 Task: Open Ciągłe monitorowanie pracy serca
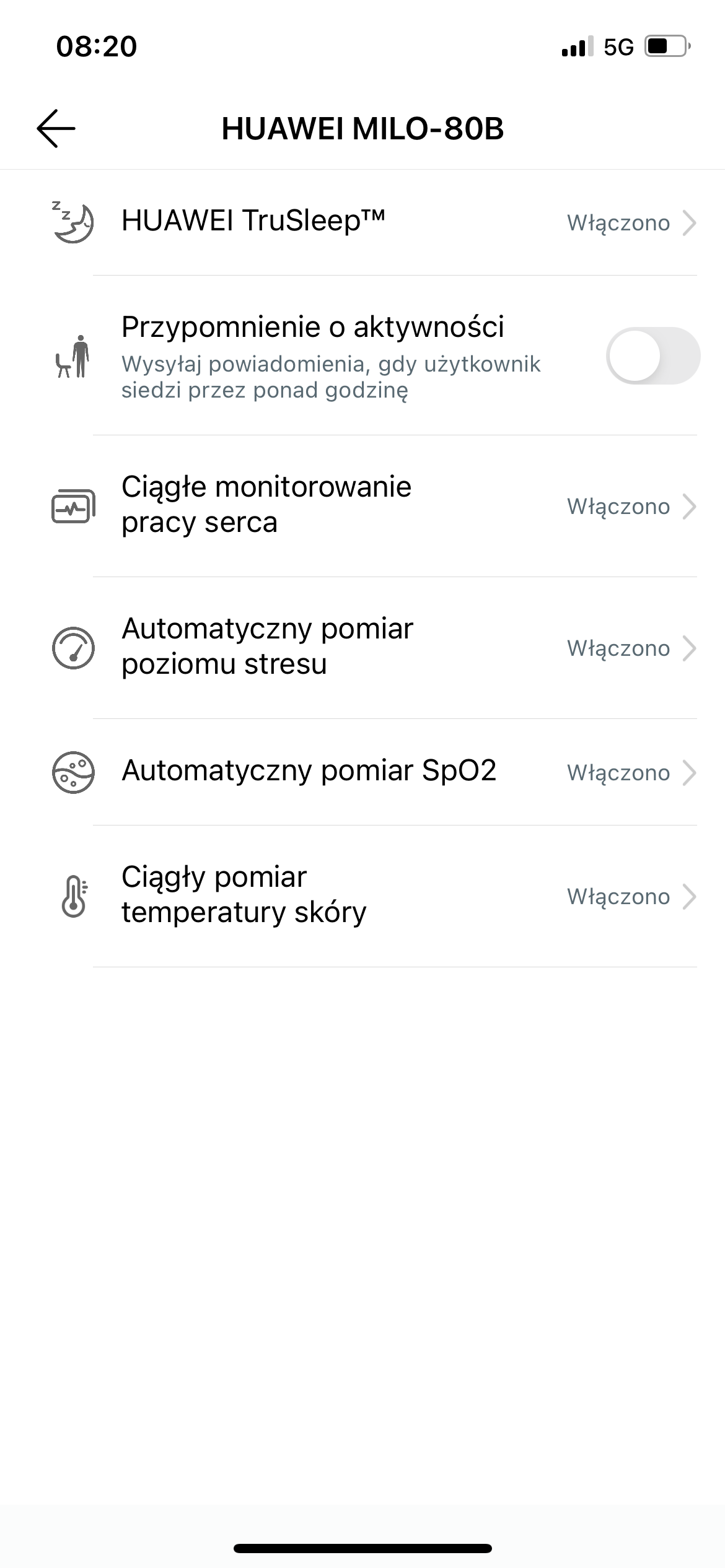point(362,506)
